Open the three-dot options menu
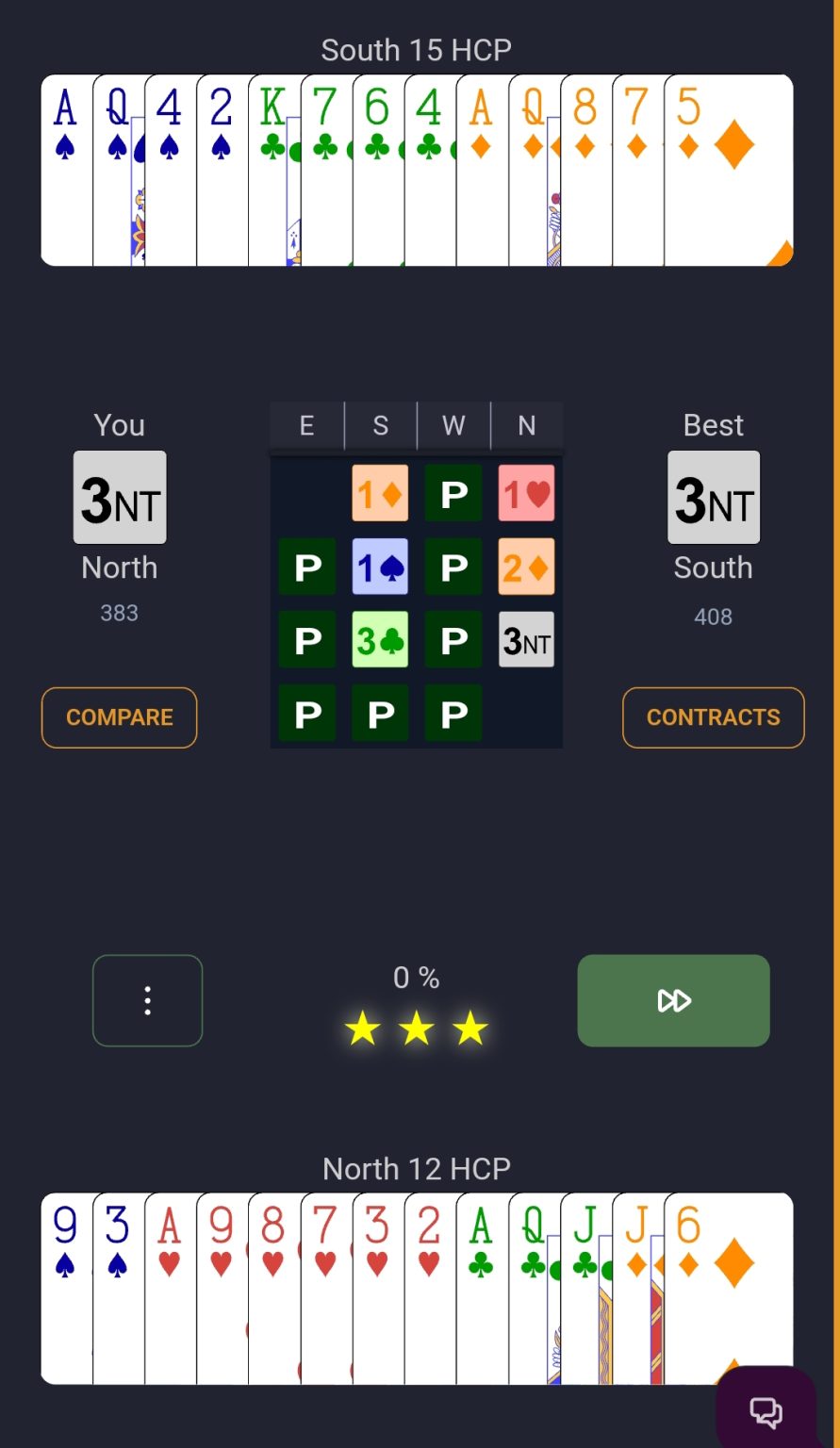 tap(147, 1000)
